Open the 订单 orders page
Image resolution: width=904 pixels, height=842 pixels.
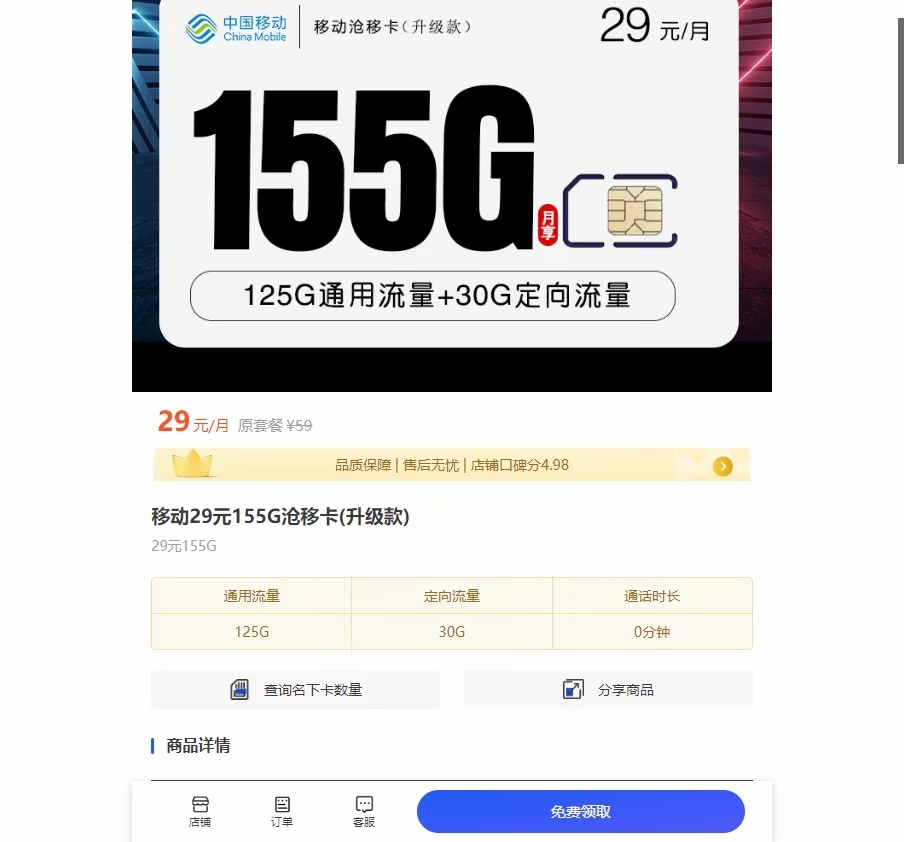tap(282, 811)
